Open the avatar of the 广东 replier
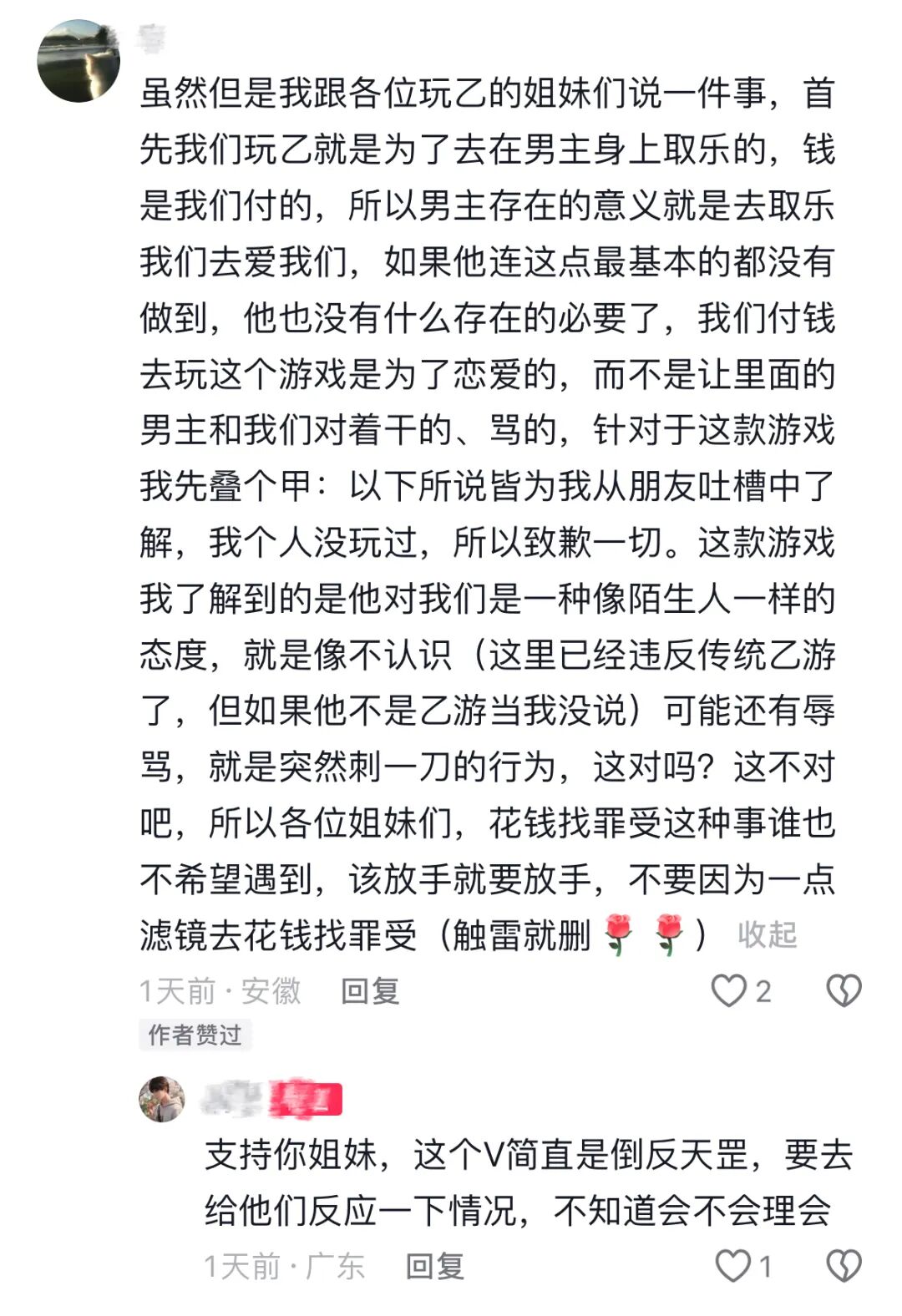Screen dimensions: 902x1316 click(162, 1100)
